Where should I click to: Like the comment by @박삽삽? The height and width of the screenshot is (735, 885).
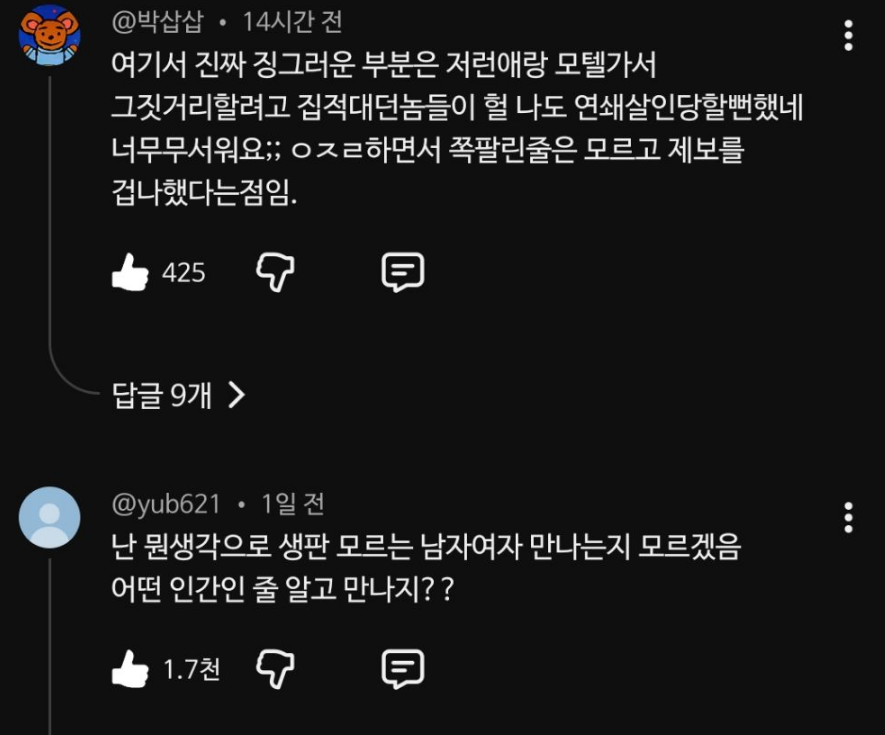click(130, 272)
